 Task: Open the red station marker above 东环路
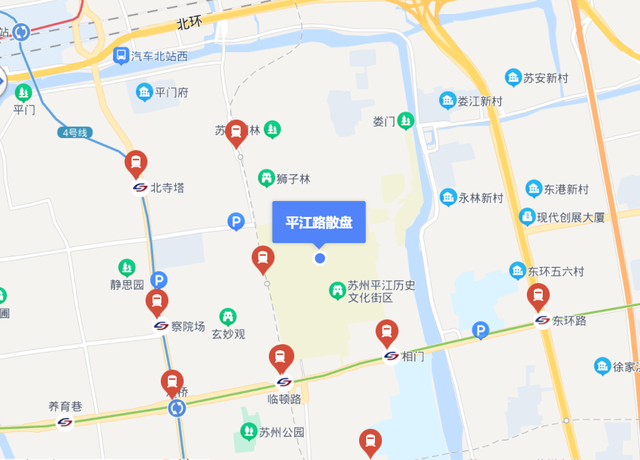539,297
